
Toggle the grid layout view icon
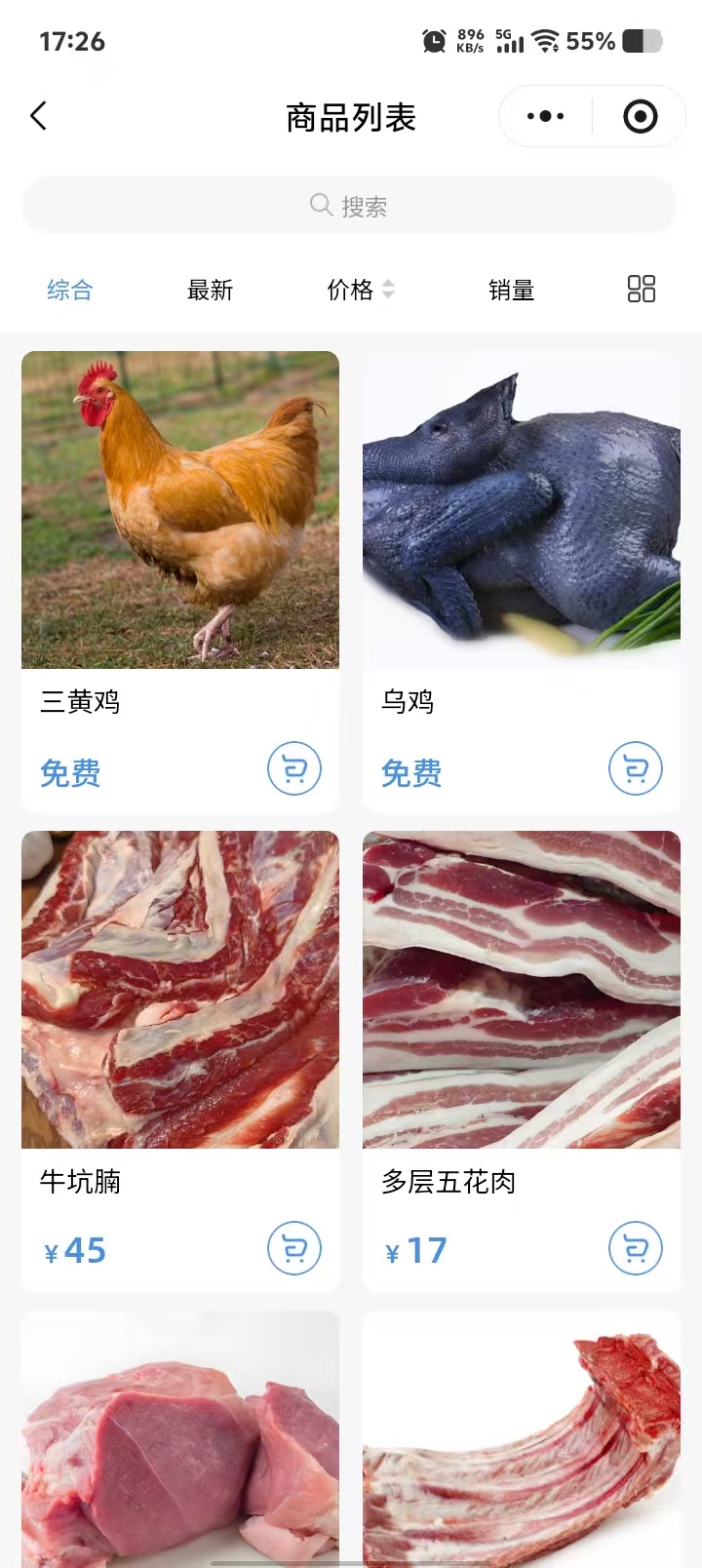click(641, 289)
